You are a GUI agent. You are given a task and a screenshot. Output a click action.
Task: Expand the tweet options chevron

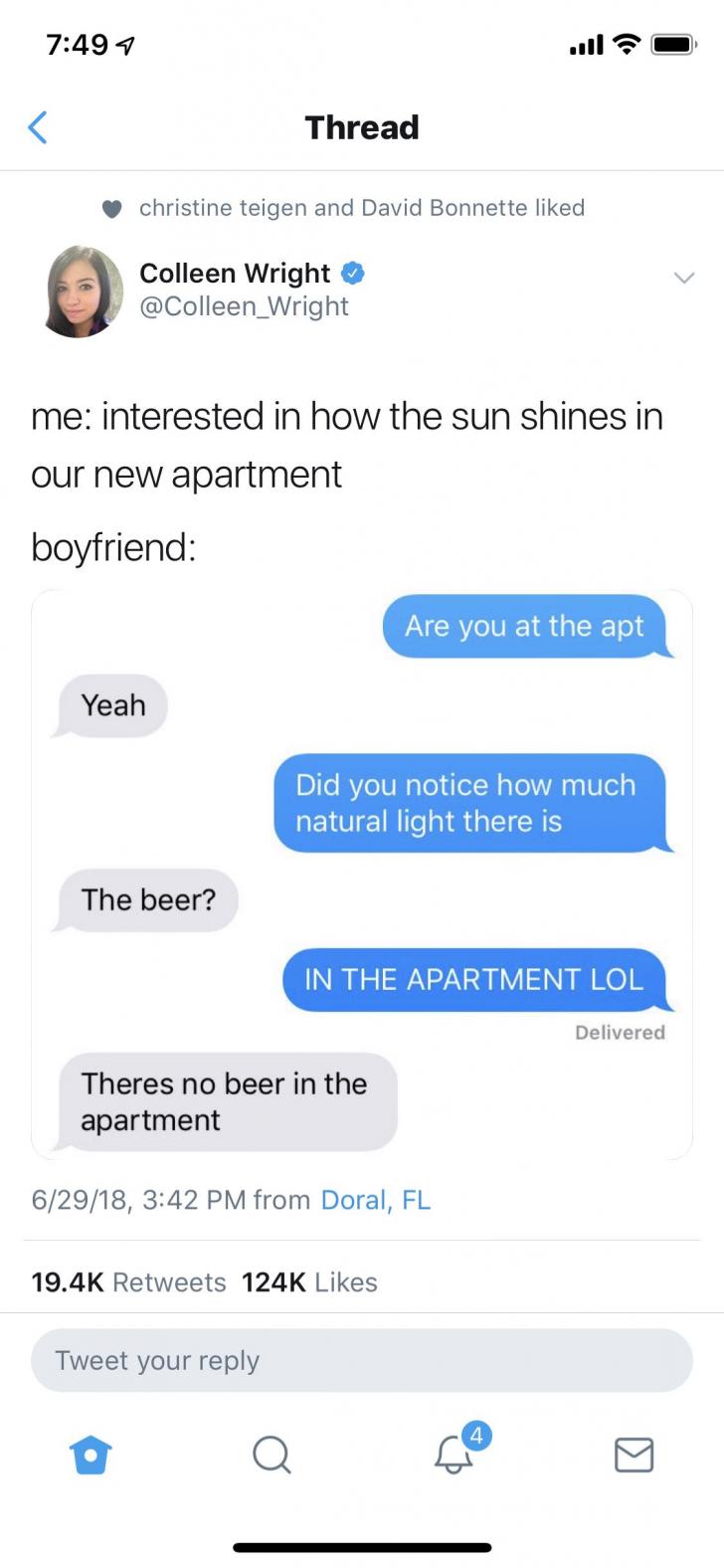(683, 279)
